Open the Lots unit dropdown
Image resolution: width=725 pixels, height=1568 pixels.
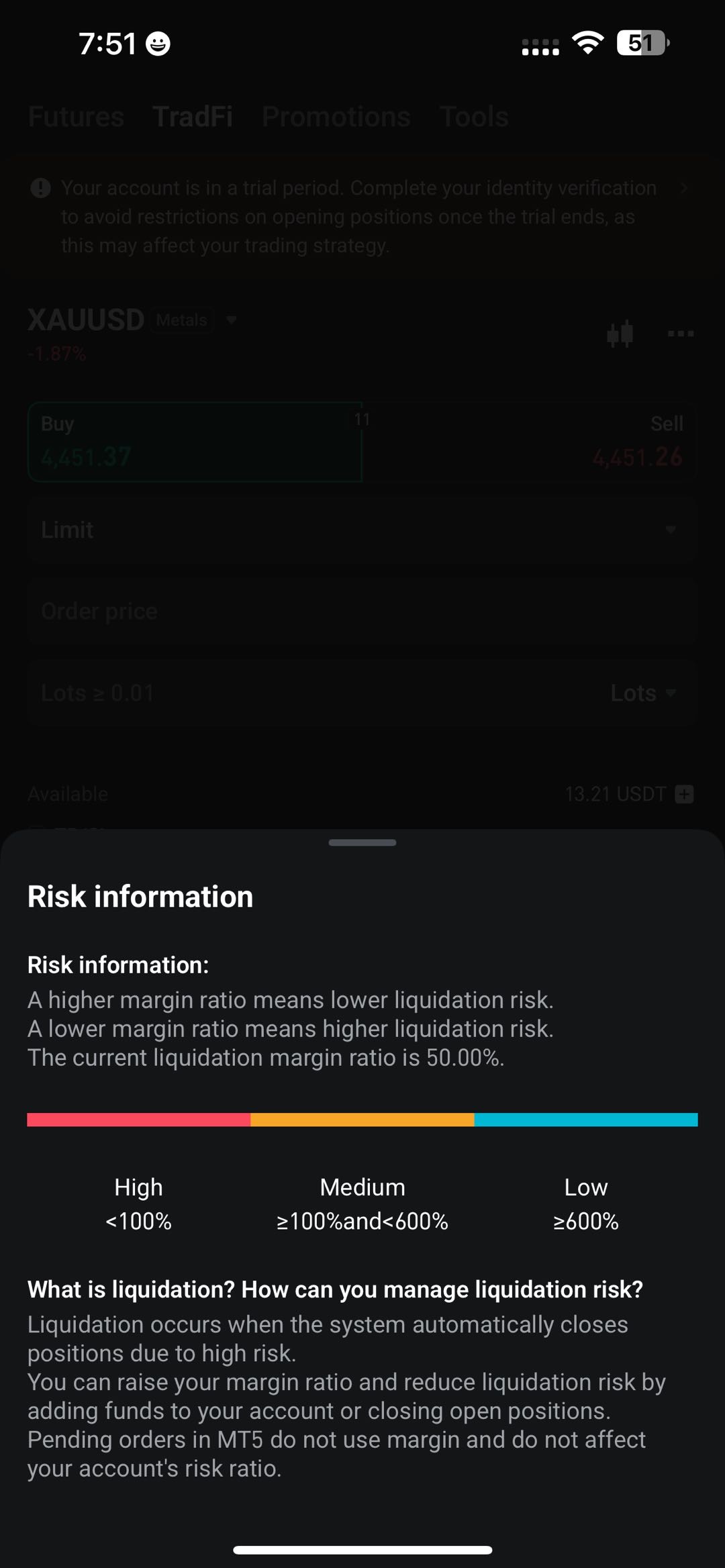tap(646, 692)
